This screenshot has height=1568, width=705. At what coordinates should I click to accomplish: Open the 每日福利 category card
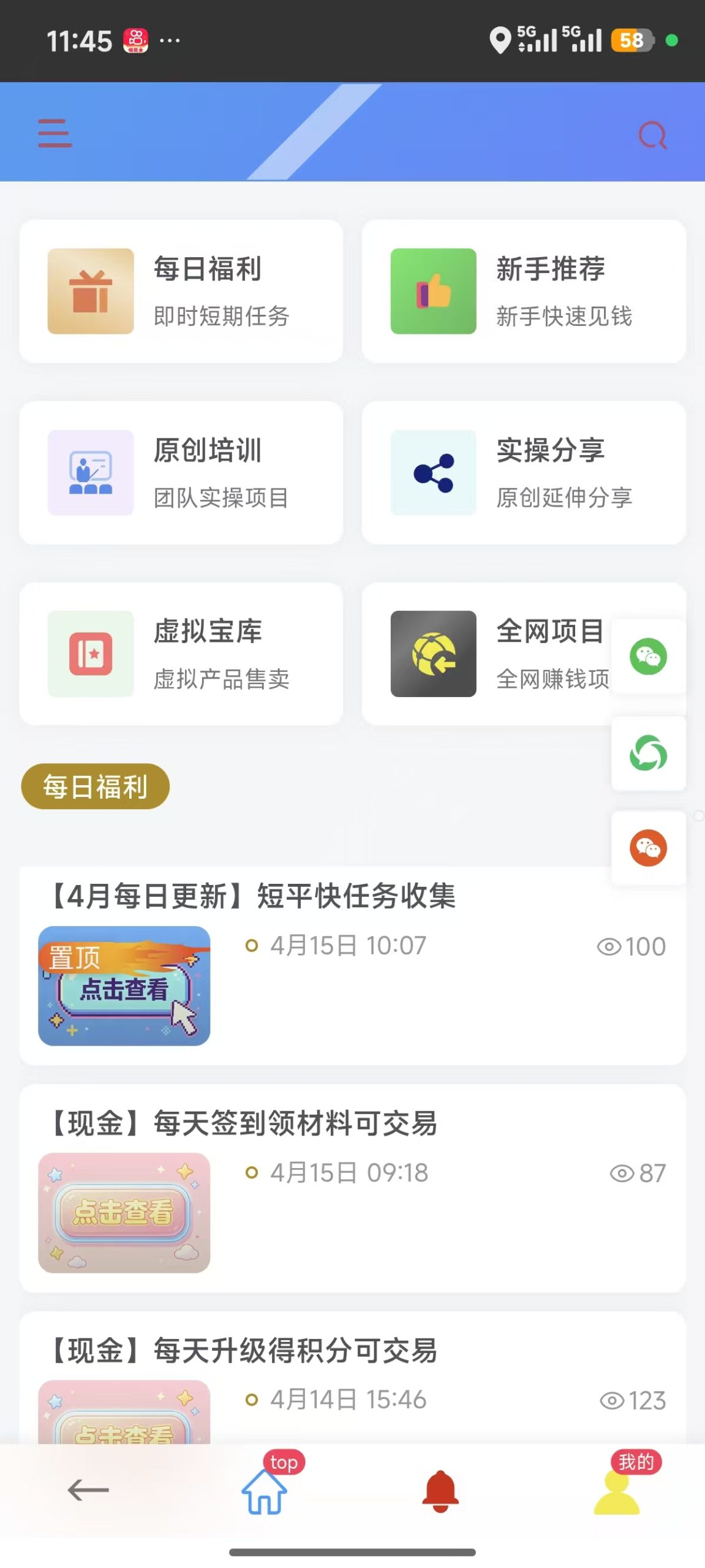(181, 292)
